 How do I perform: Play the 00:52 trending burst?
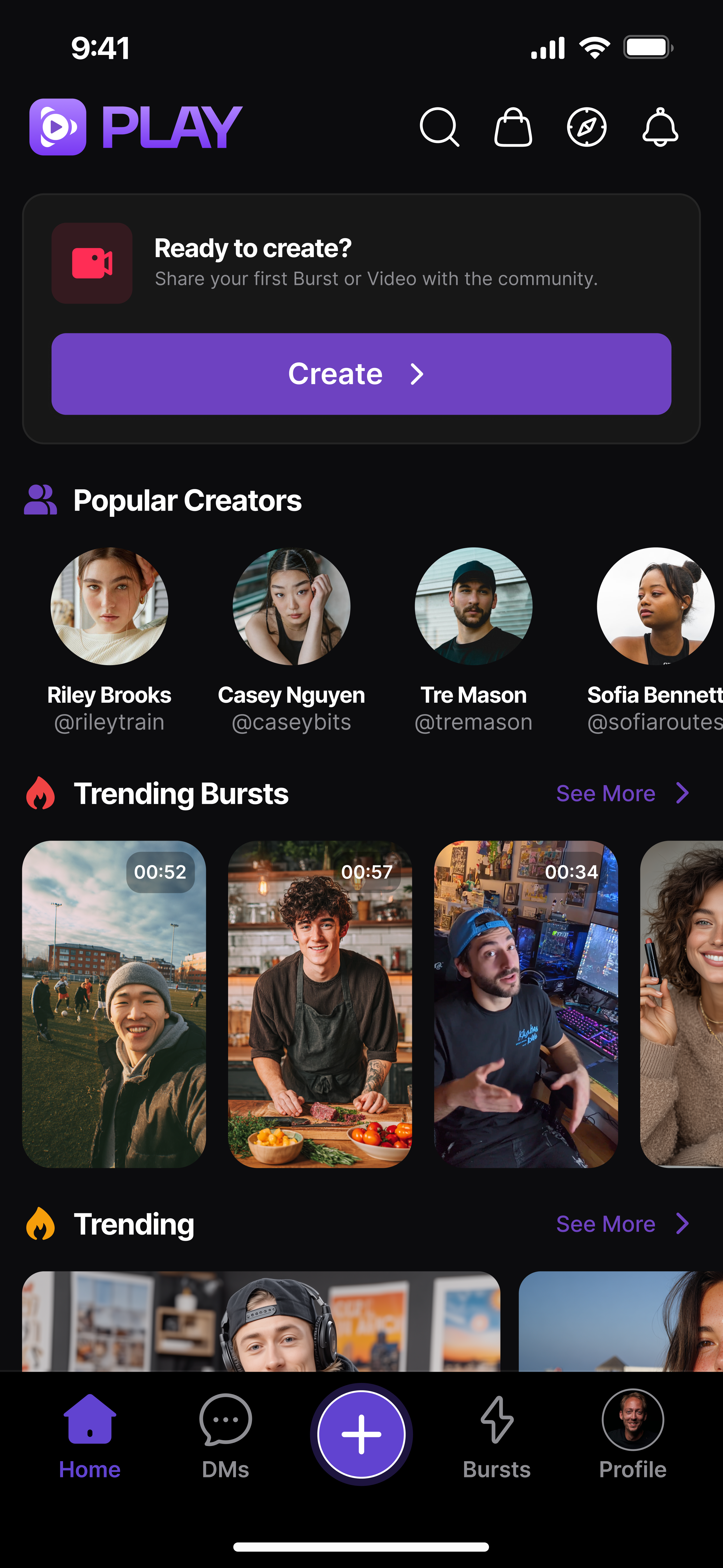[114, 1004]
